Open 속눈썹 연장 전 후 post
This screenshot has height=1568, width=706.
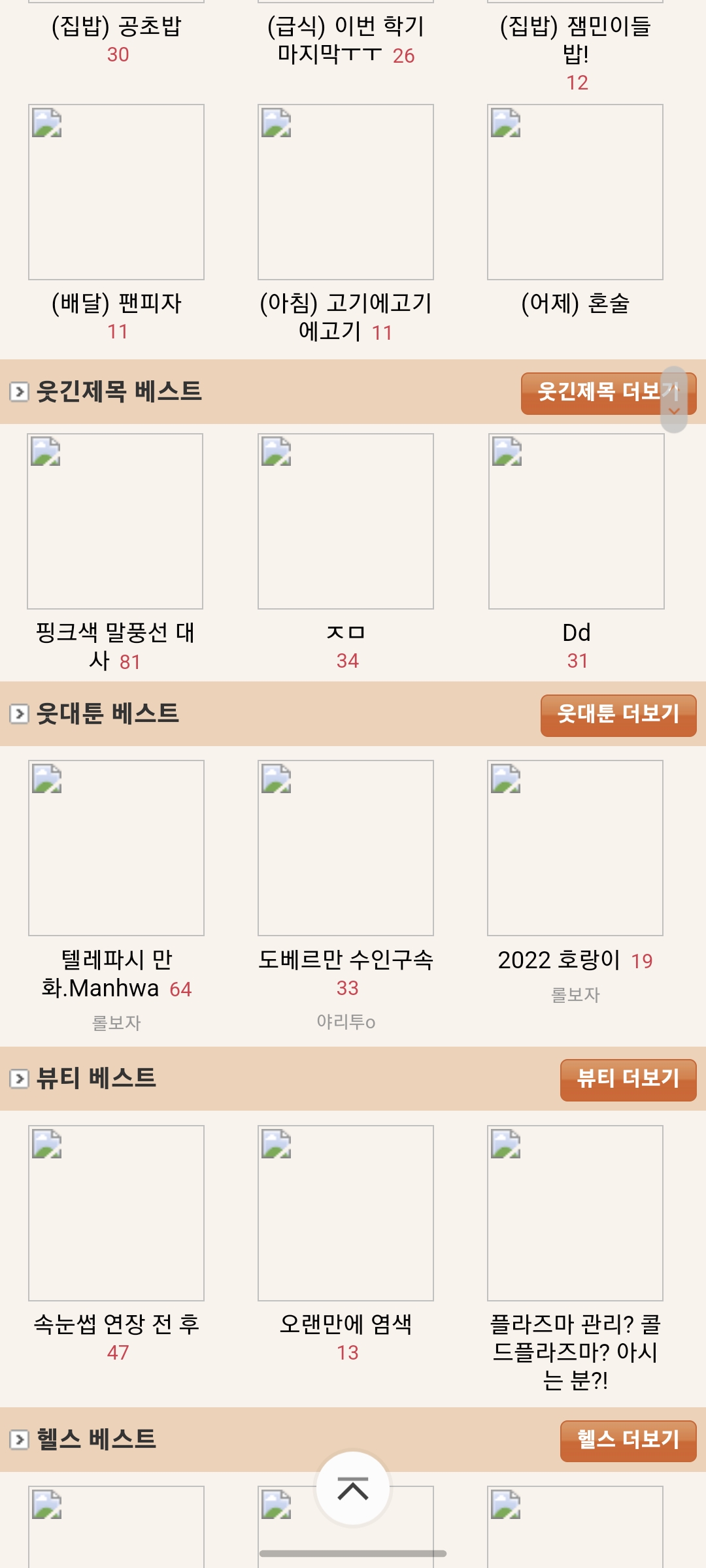point(116,1324)
